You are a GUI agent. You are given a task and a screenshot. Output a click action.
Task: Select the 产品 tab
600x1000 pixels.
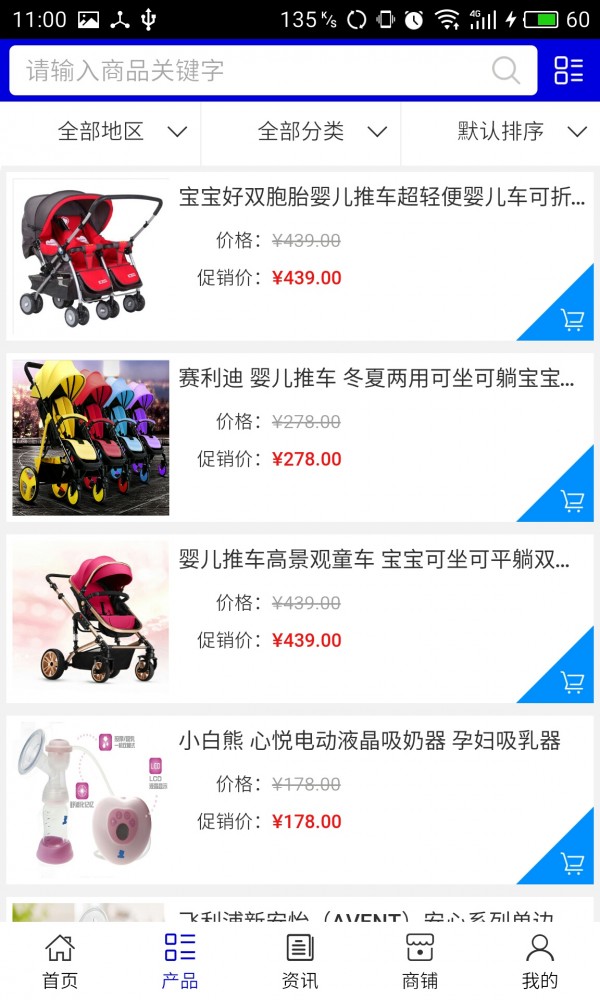(180, 960)
